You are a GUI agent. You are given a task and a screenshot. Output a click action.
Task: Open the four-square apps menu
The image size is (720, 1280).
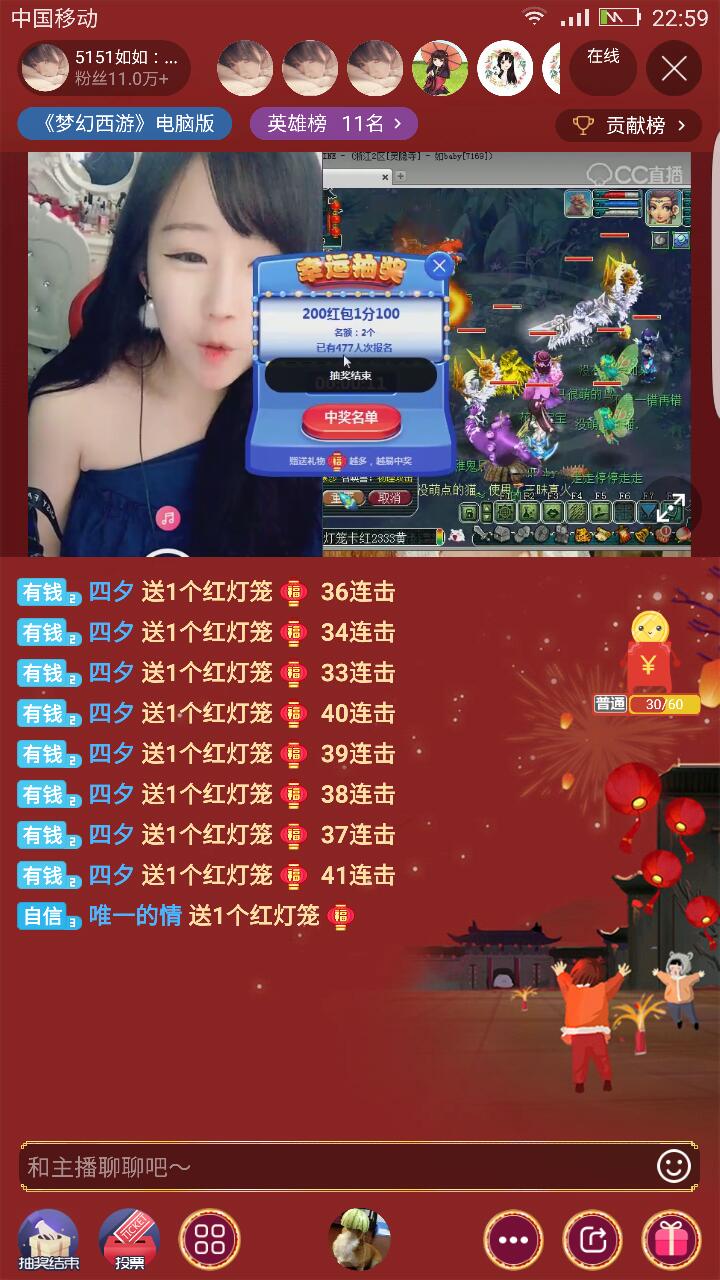click(x=209, y=1240)
